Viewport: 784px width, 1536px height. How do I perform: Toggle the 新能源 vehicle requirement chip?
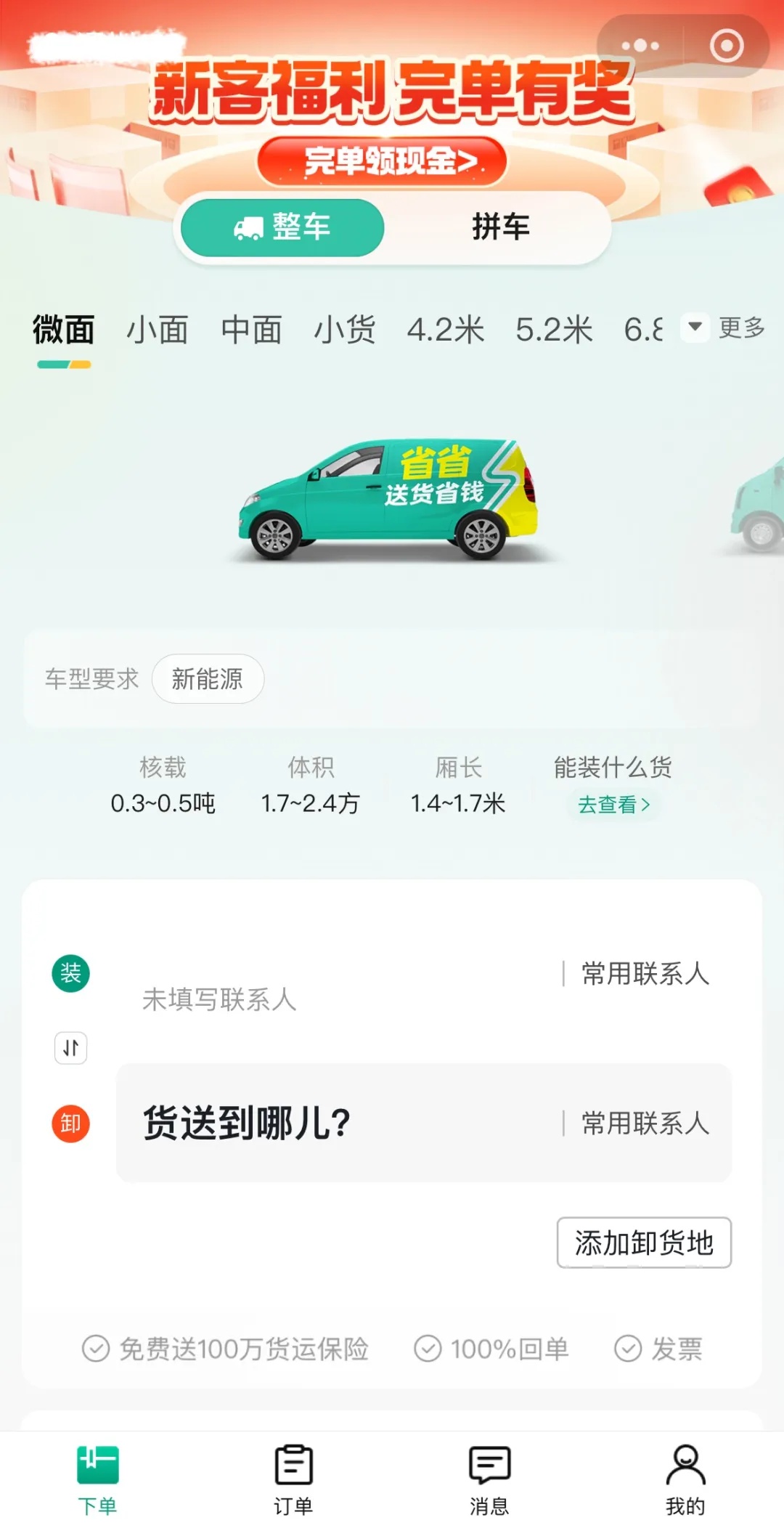208,679
